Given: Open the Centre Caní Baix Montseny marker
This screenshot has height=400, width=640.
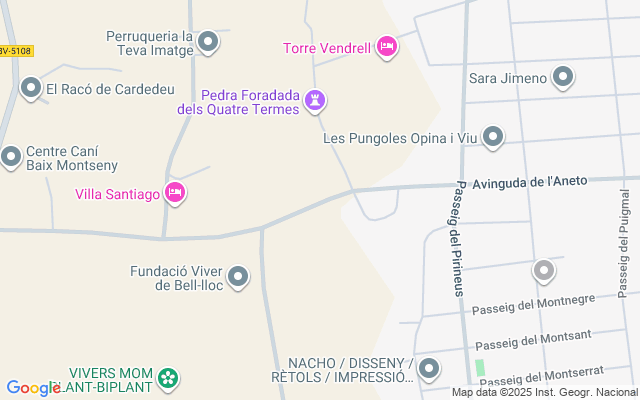Looking at the screenshot, I should coord(11,156).
